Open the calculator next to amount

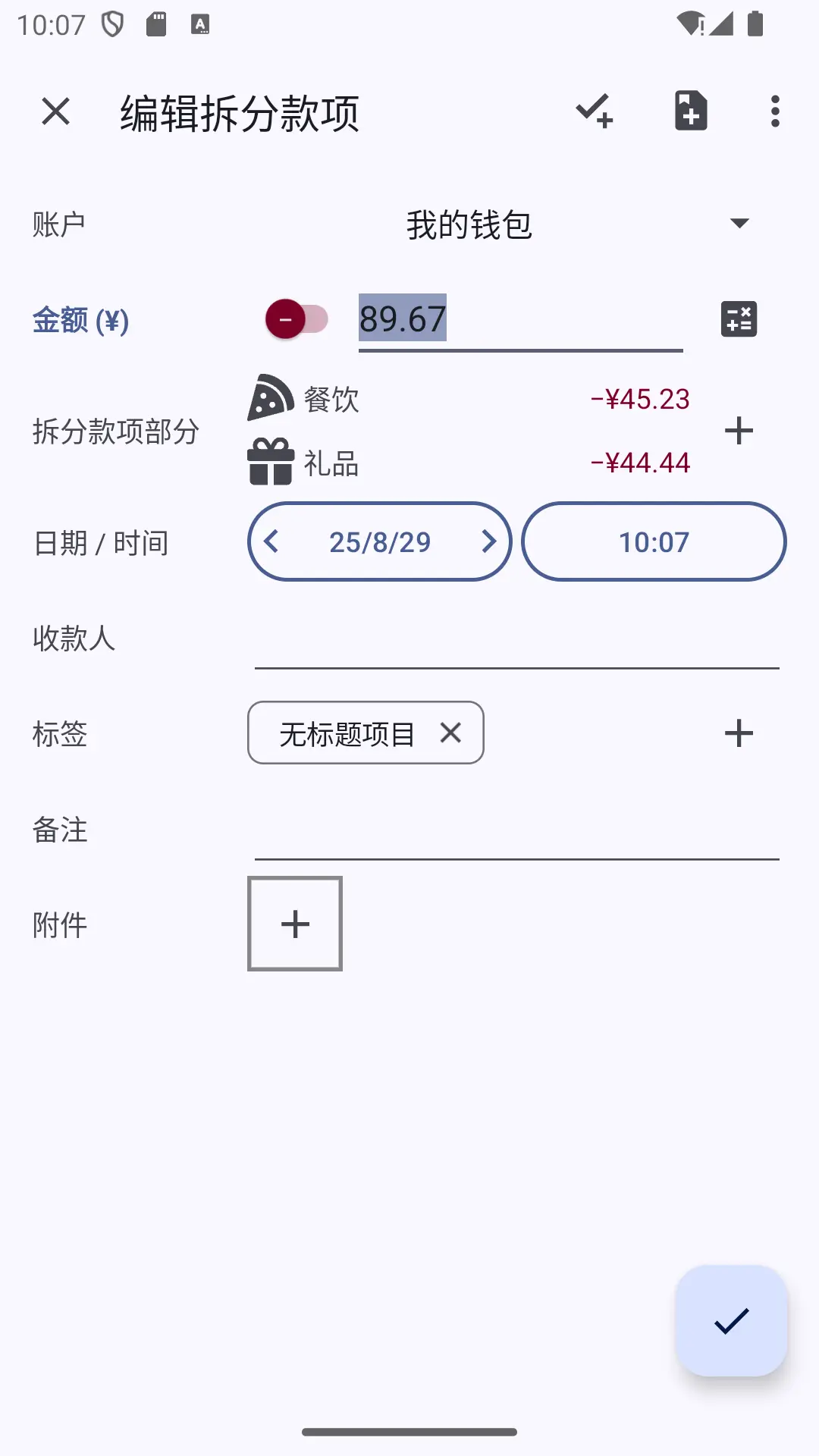tap(739, 319)
